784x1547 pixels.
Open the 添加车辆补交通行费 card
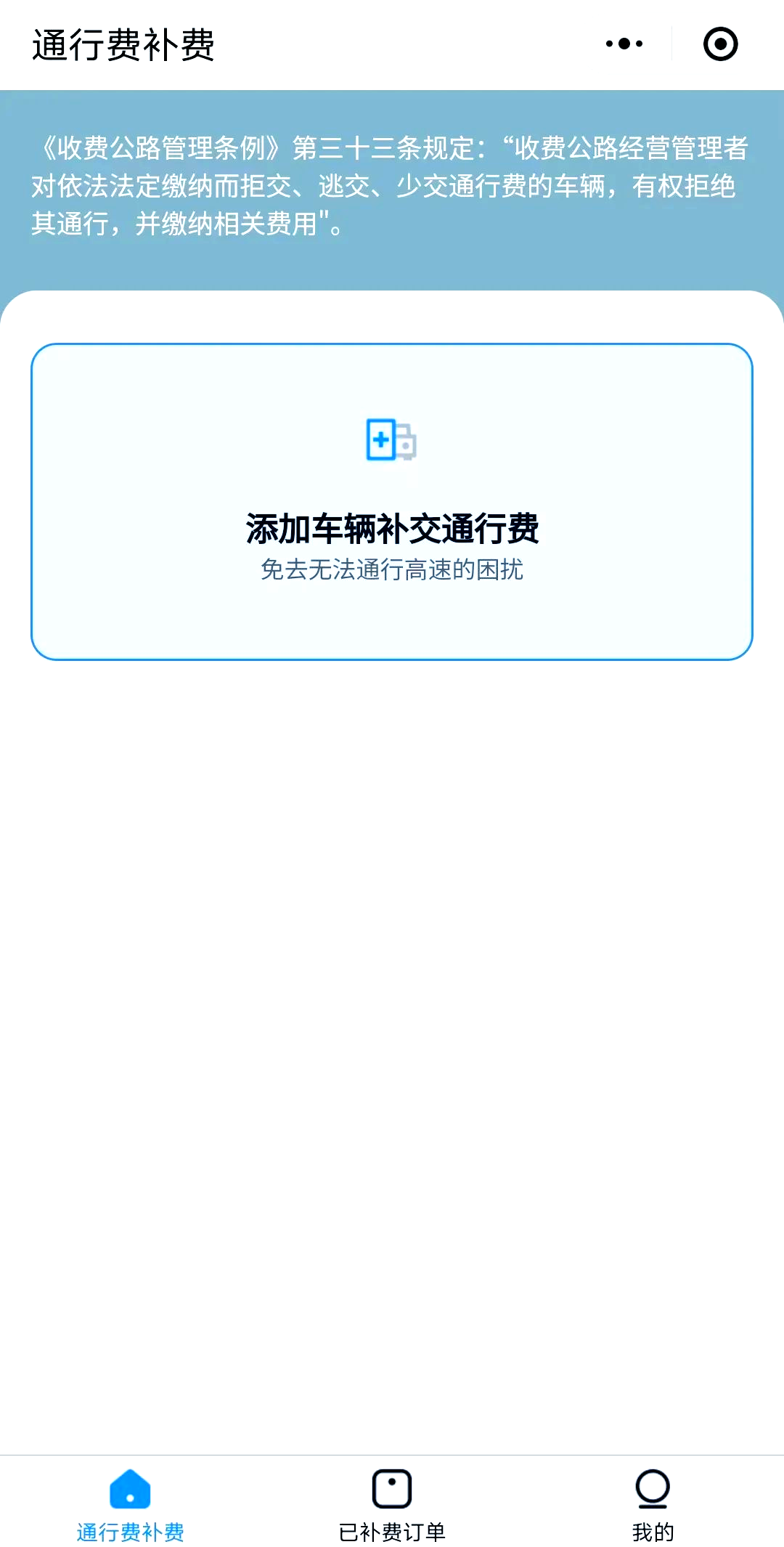(392, 502)
